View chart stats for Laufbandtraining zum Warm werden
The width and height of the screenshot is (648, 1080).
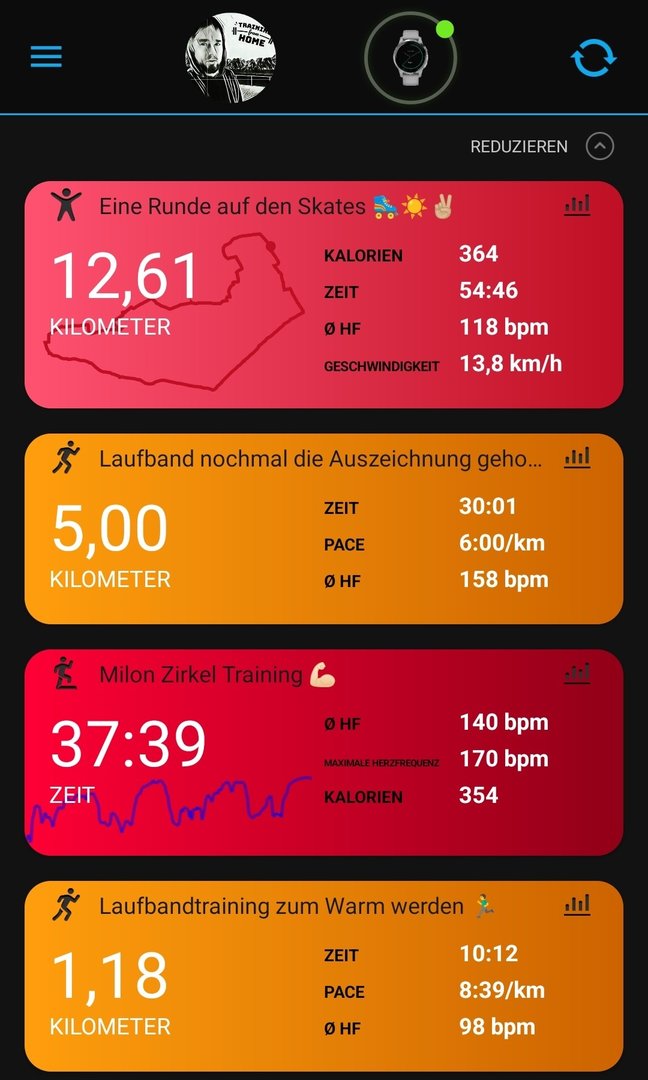point(577,904)
